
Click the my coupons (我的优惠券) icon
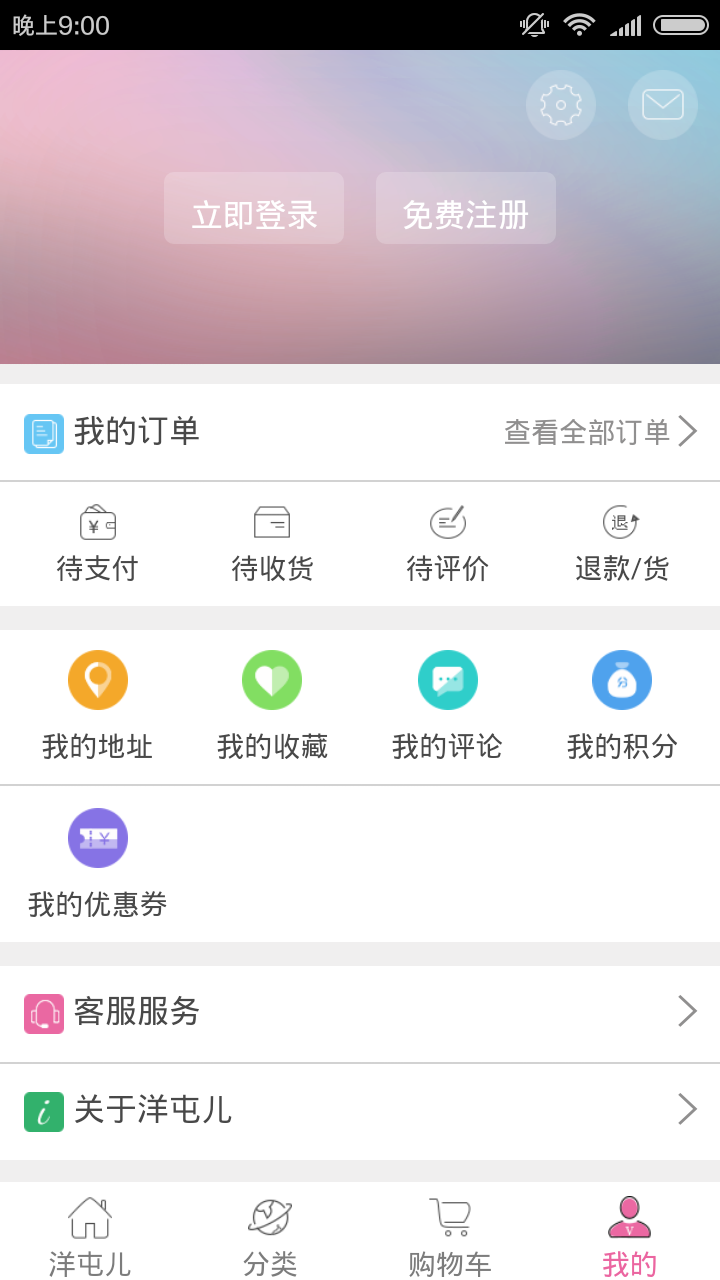click(97, 838)
